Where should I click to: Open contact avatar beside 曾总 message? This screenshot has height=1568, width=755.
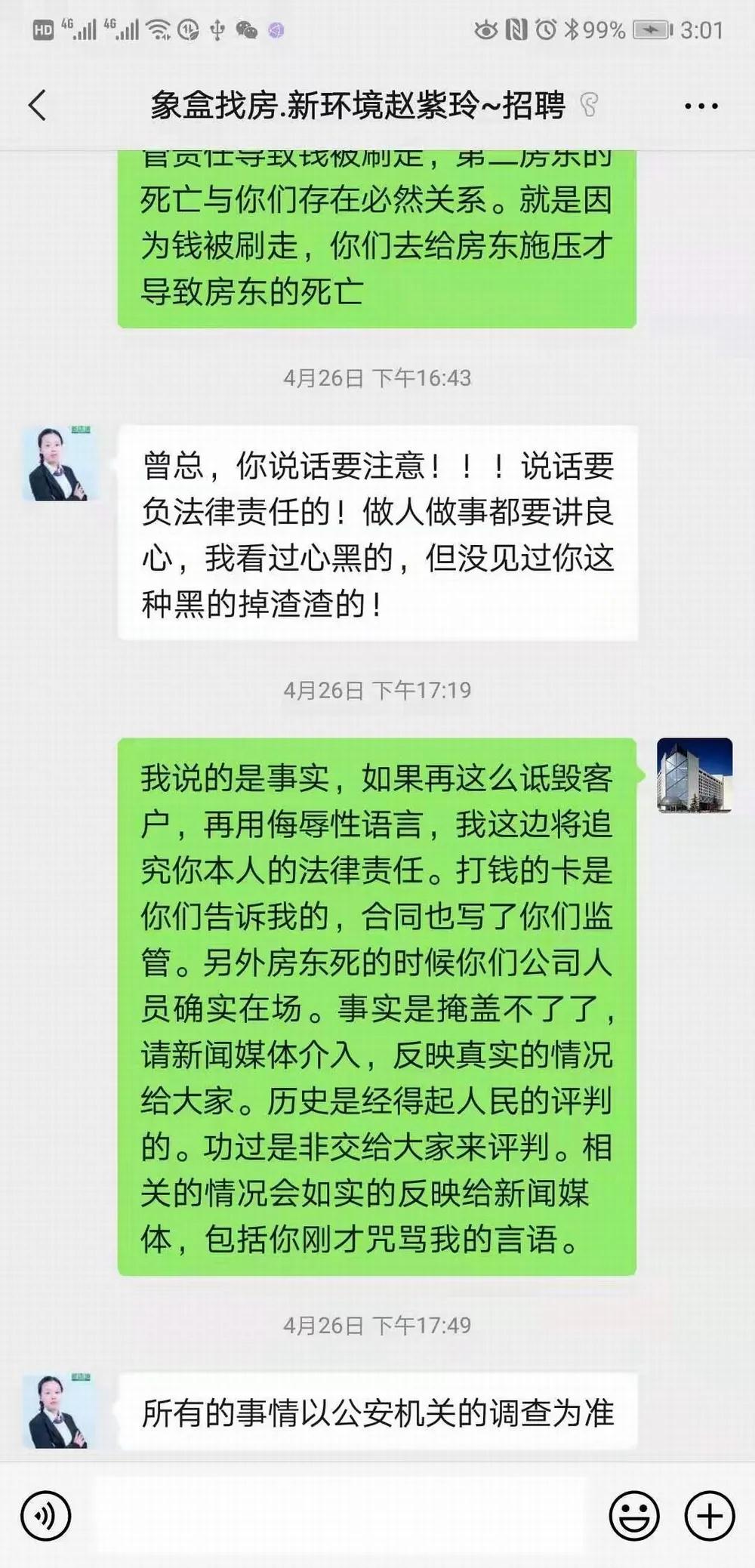[60, 464]
